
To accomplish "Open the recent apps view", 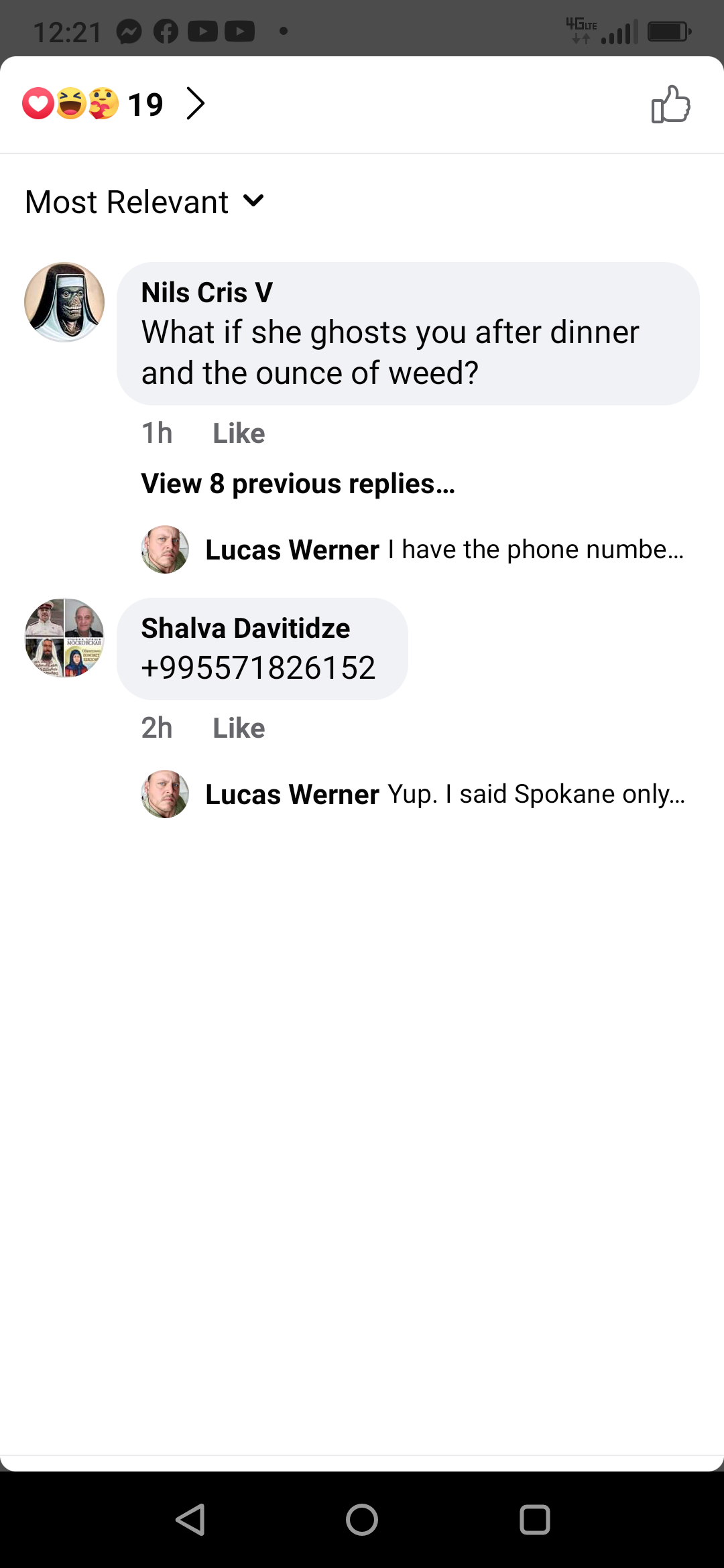I will [535, 1520].
